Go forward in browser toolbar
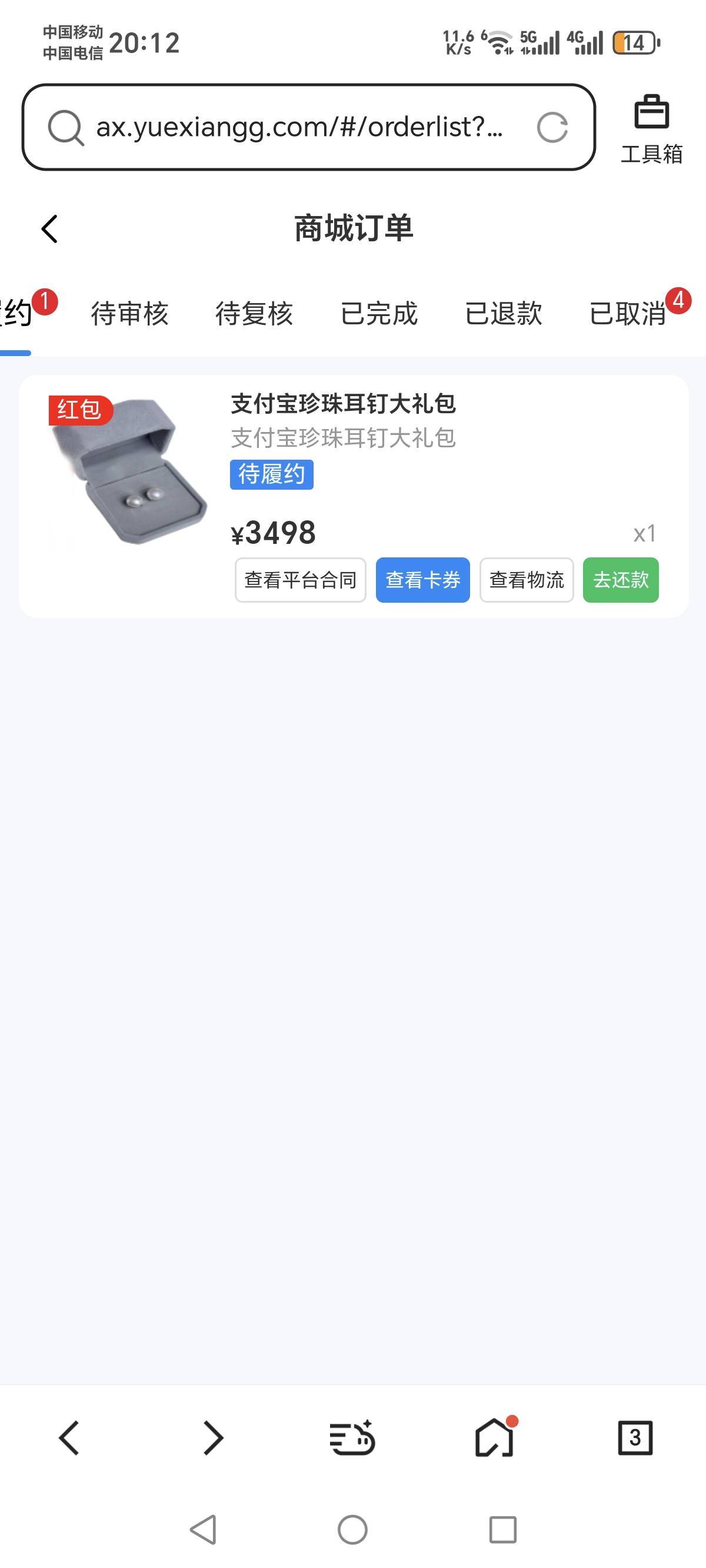Viewport: 706px width, 1568px height. [x=212, y=1439]
